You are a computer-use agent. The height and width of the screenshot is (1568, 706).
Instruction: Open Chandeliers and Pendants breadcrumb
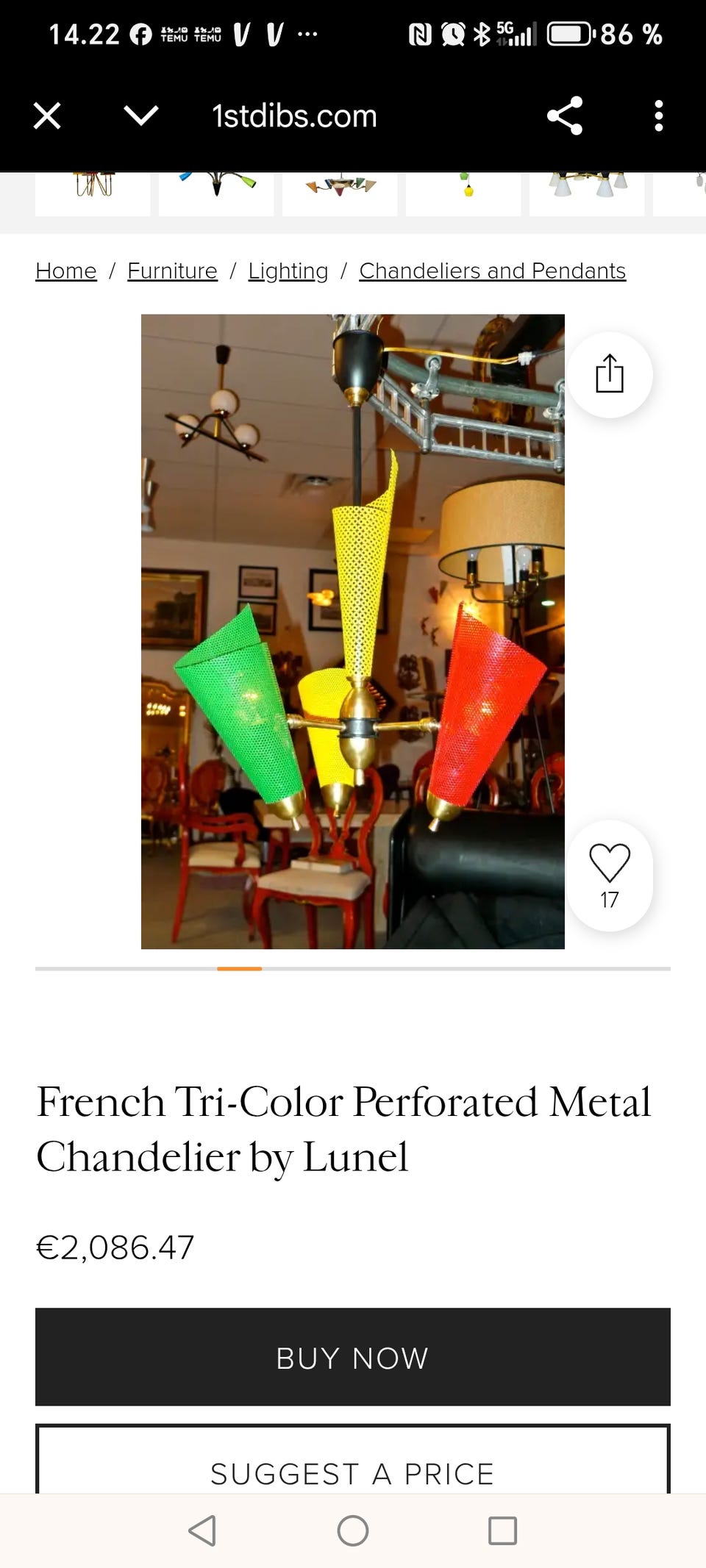point(492,271)
